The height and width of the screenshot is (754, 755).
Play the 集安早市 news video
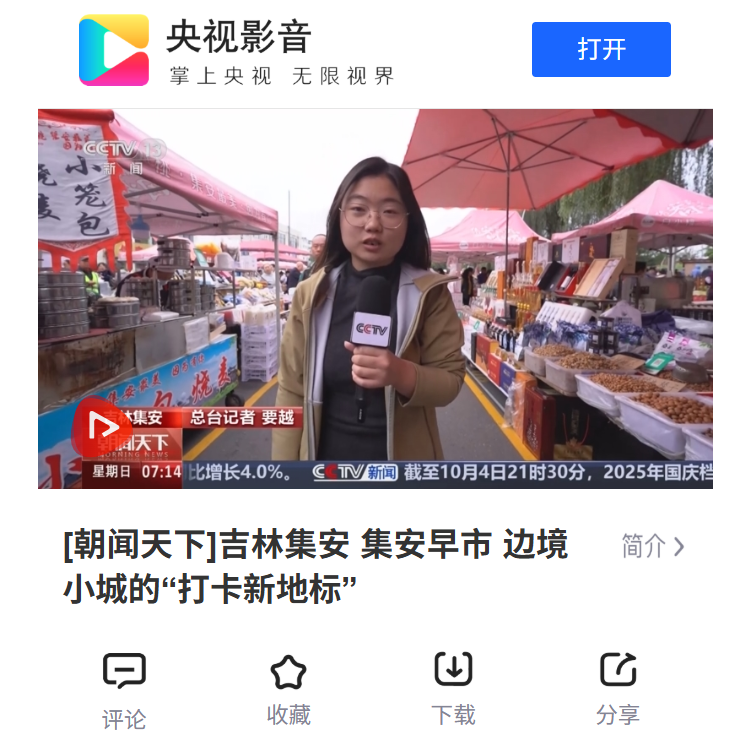375,298
